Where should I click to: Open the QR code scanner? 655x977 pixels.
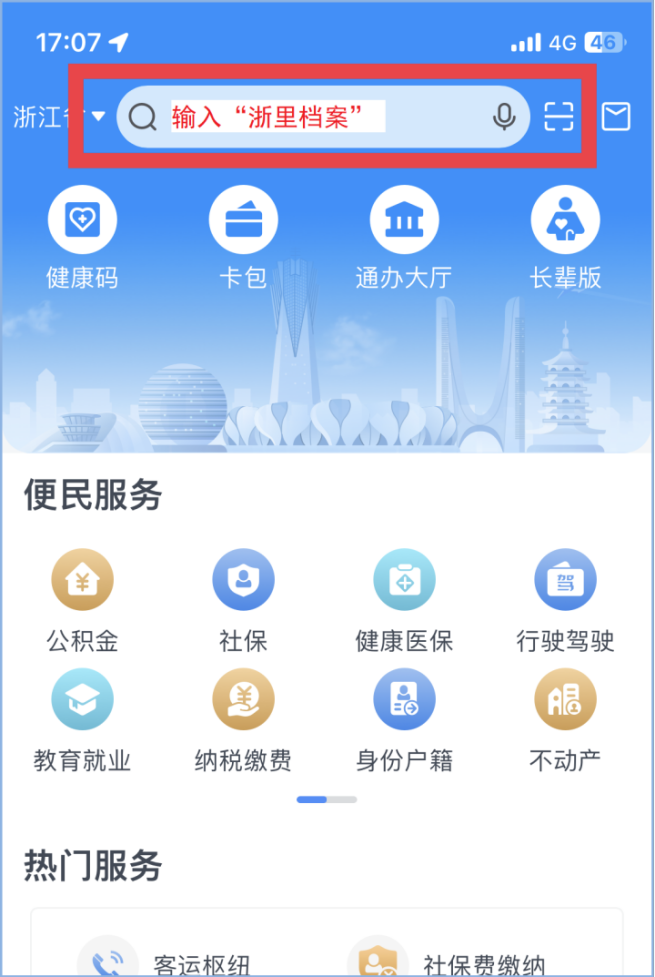(560, 117)
